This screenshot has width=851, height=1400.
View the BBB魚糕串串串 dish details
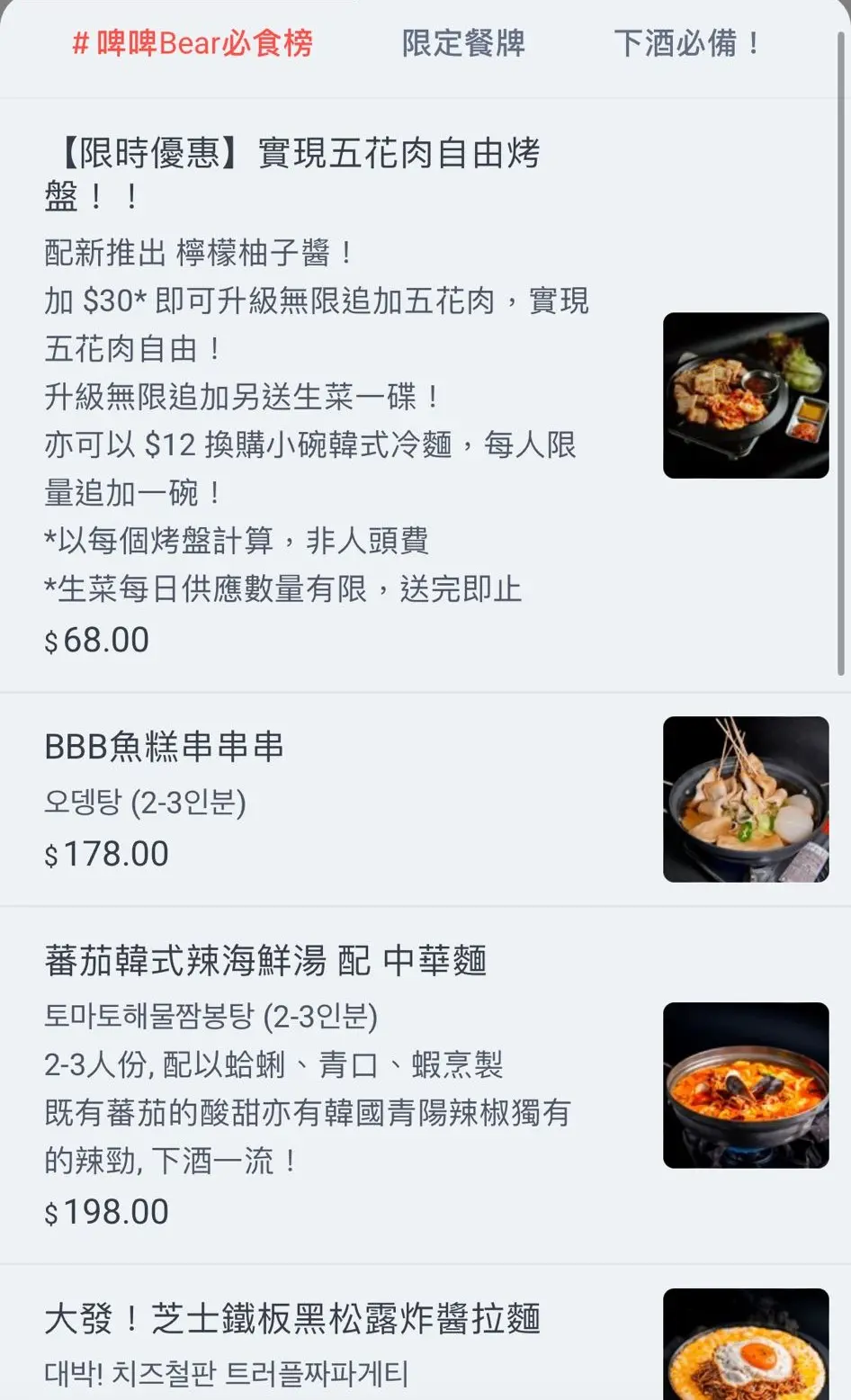tap(165, 747)
